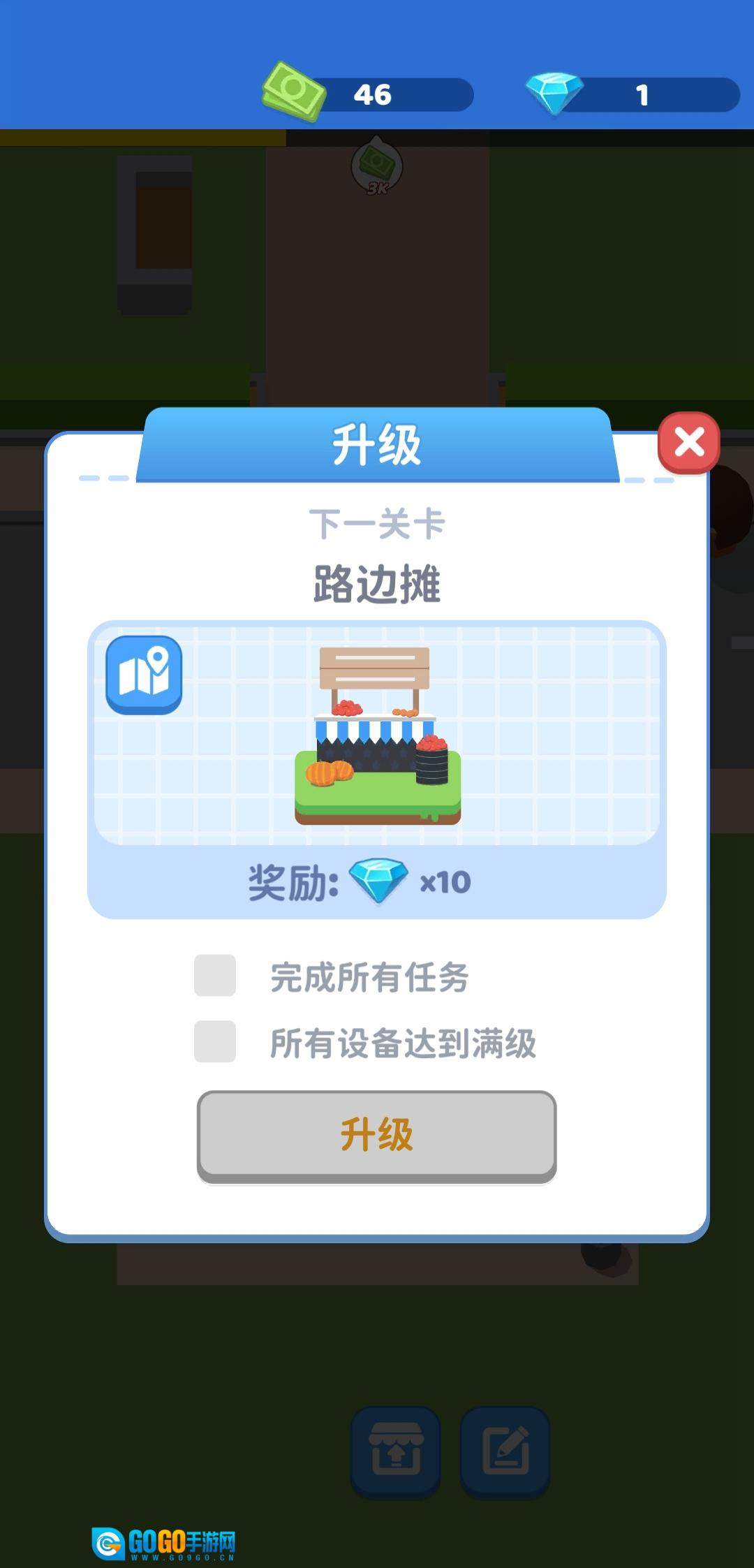Tap the gray 升级 button
The height and width of the screenshot is (1568, 754).
[x=376, y=1135]
